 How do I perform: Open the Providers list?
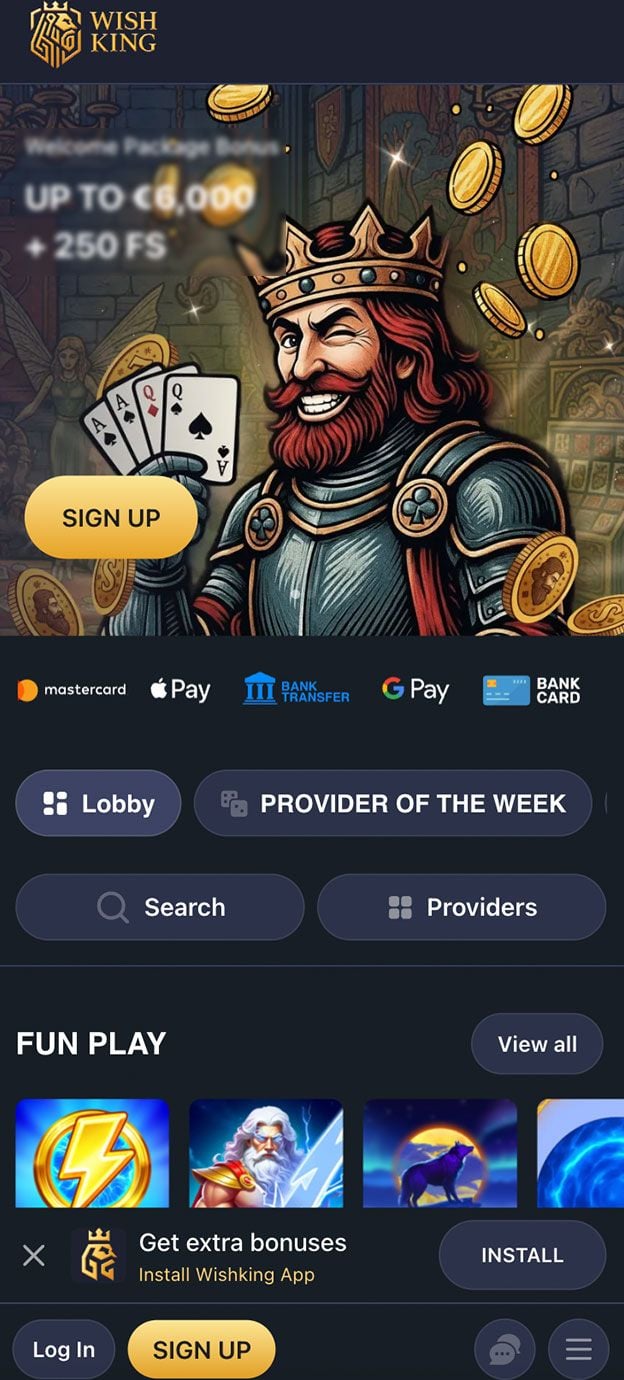pyautogui.click(x=462, y=907)
